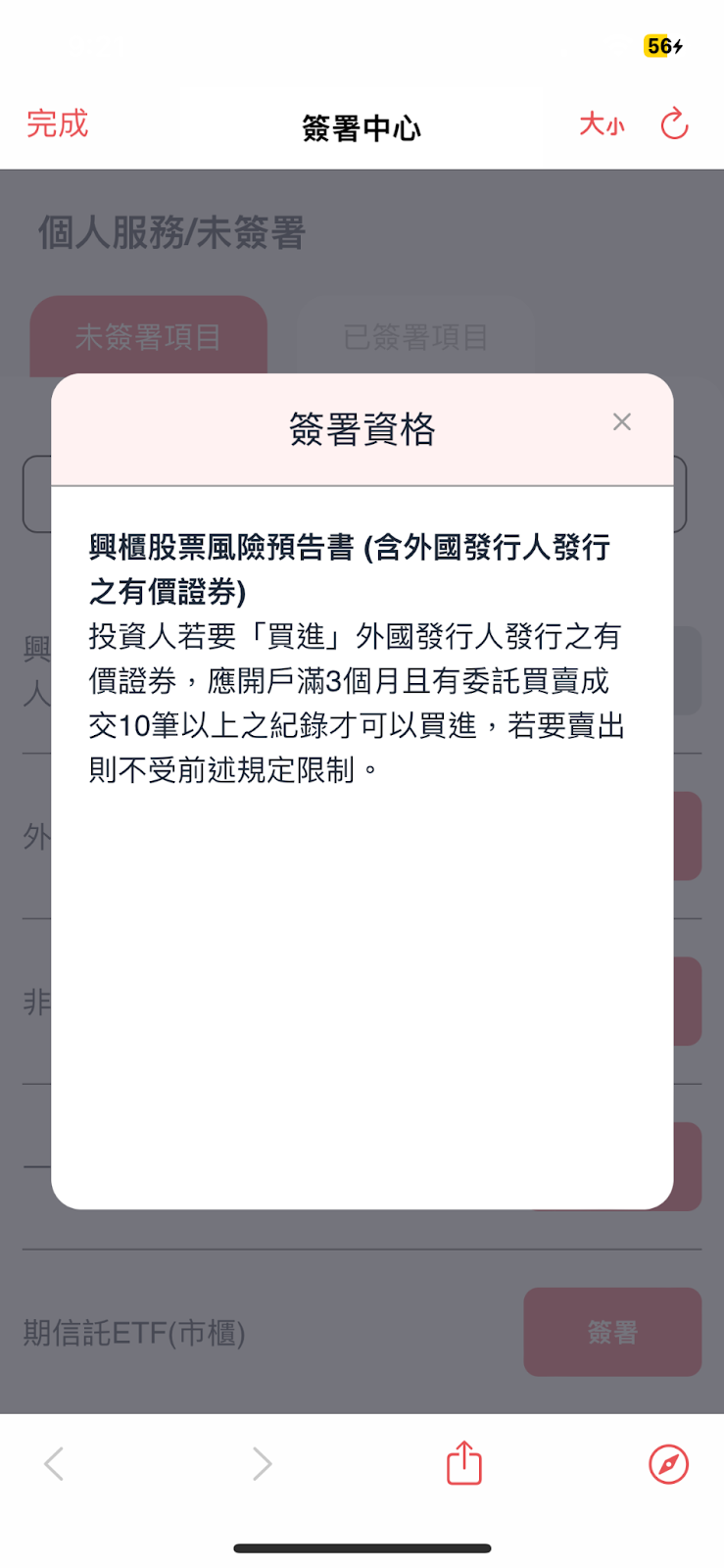Switch to 已簽署項目 tab

pos(415,337)
